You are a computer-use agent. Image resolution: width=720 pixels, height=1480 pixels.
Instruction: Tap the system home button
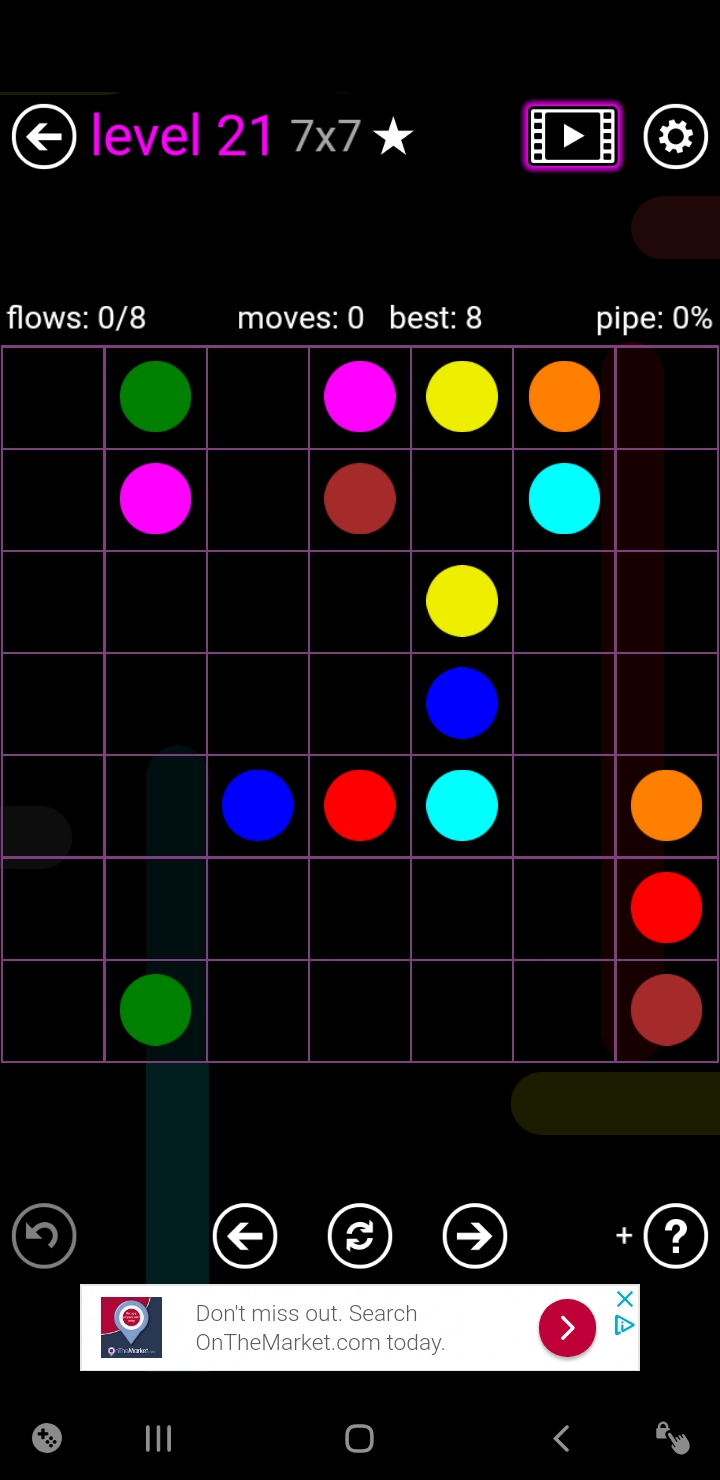(x=359, y=1439)
